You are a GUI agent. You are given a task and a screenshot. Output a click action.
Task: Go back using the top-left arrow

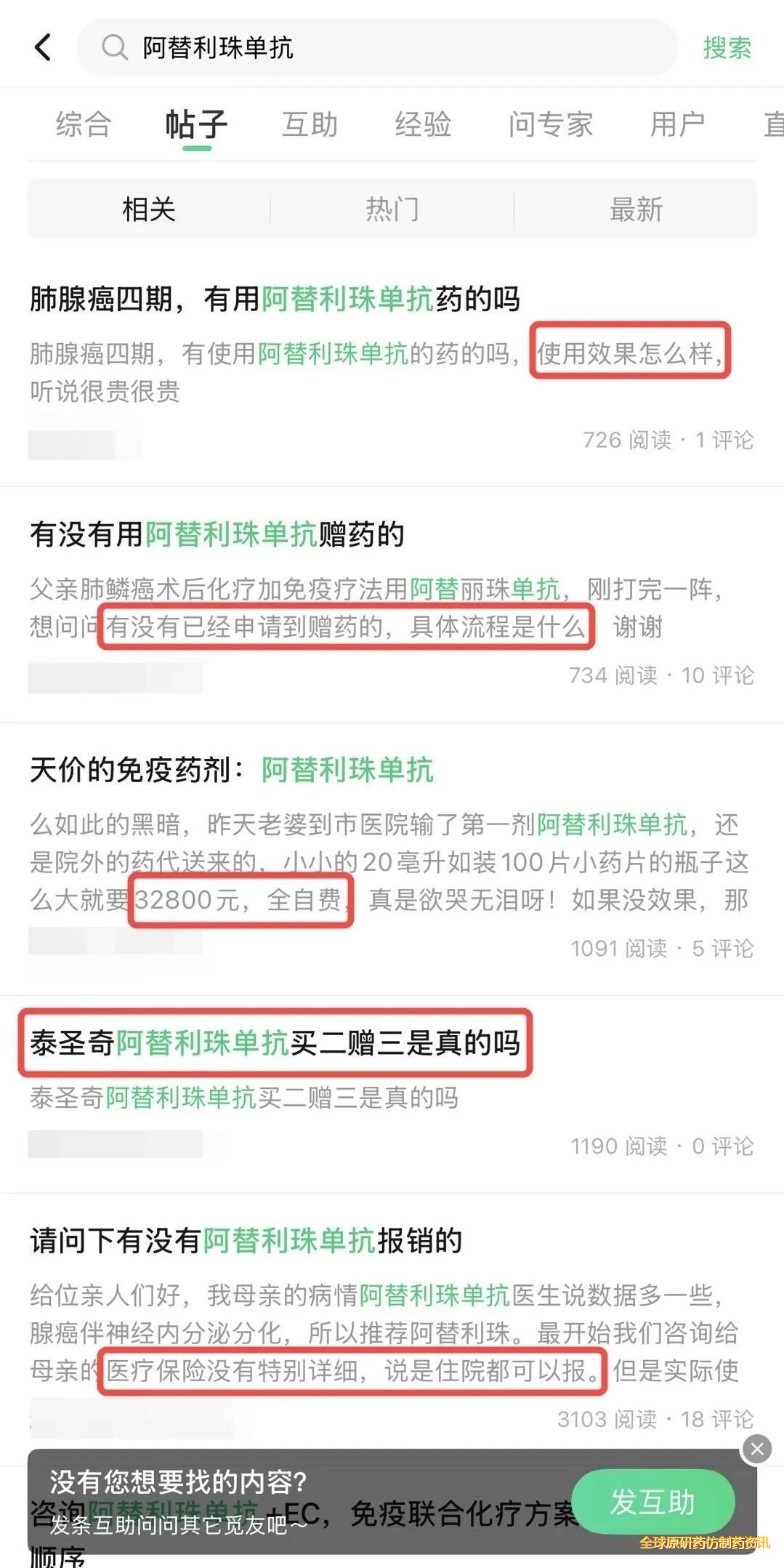(x=44, y=48)
